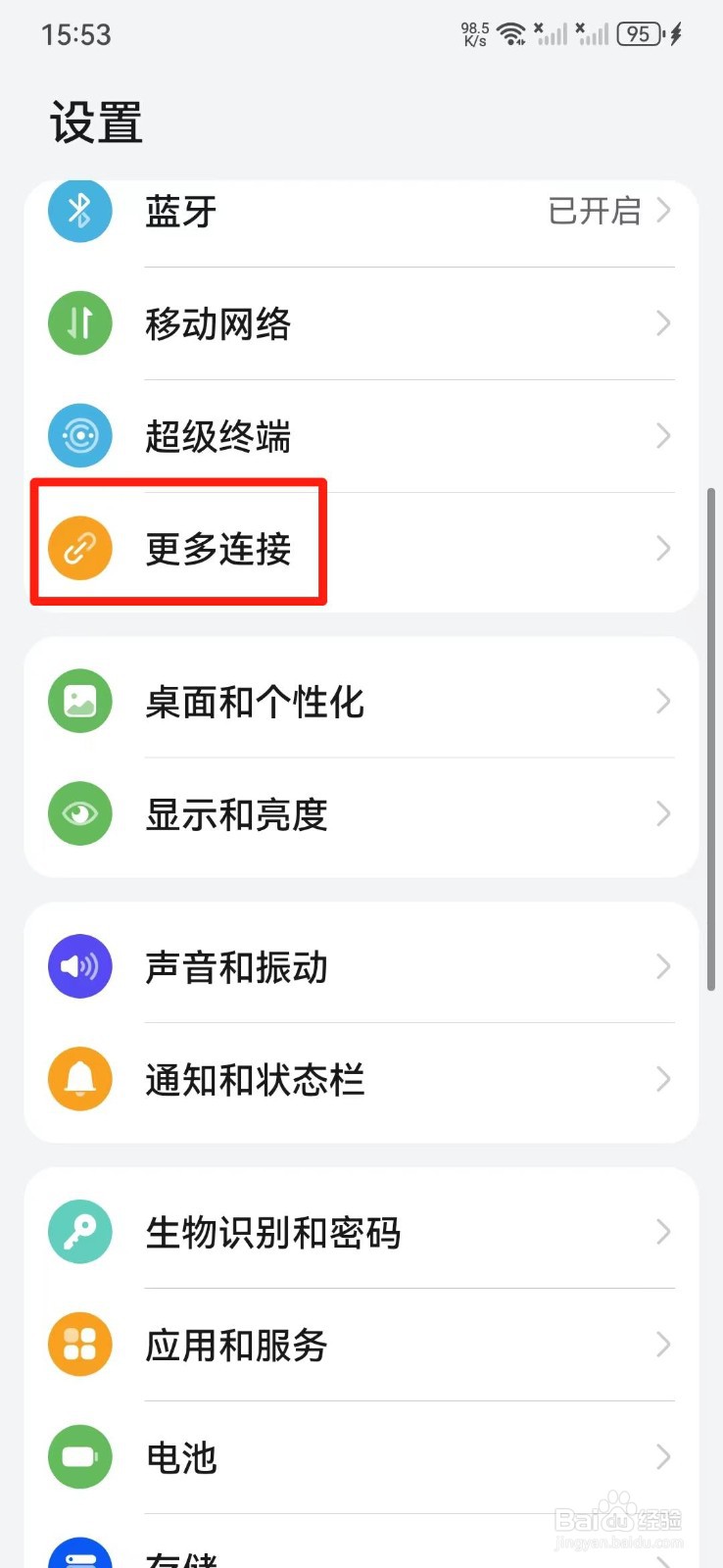Tap the 已开启 Bluetooth status text
Screen dimensions: 723x1568
(594, 213)
